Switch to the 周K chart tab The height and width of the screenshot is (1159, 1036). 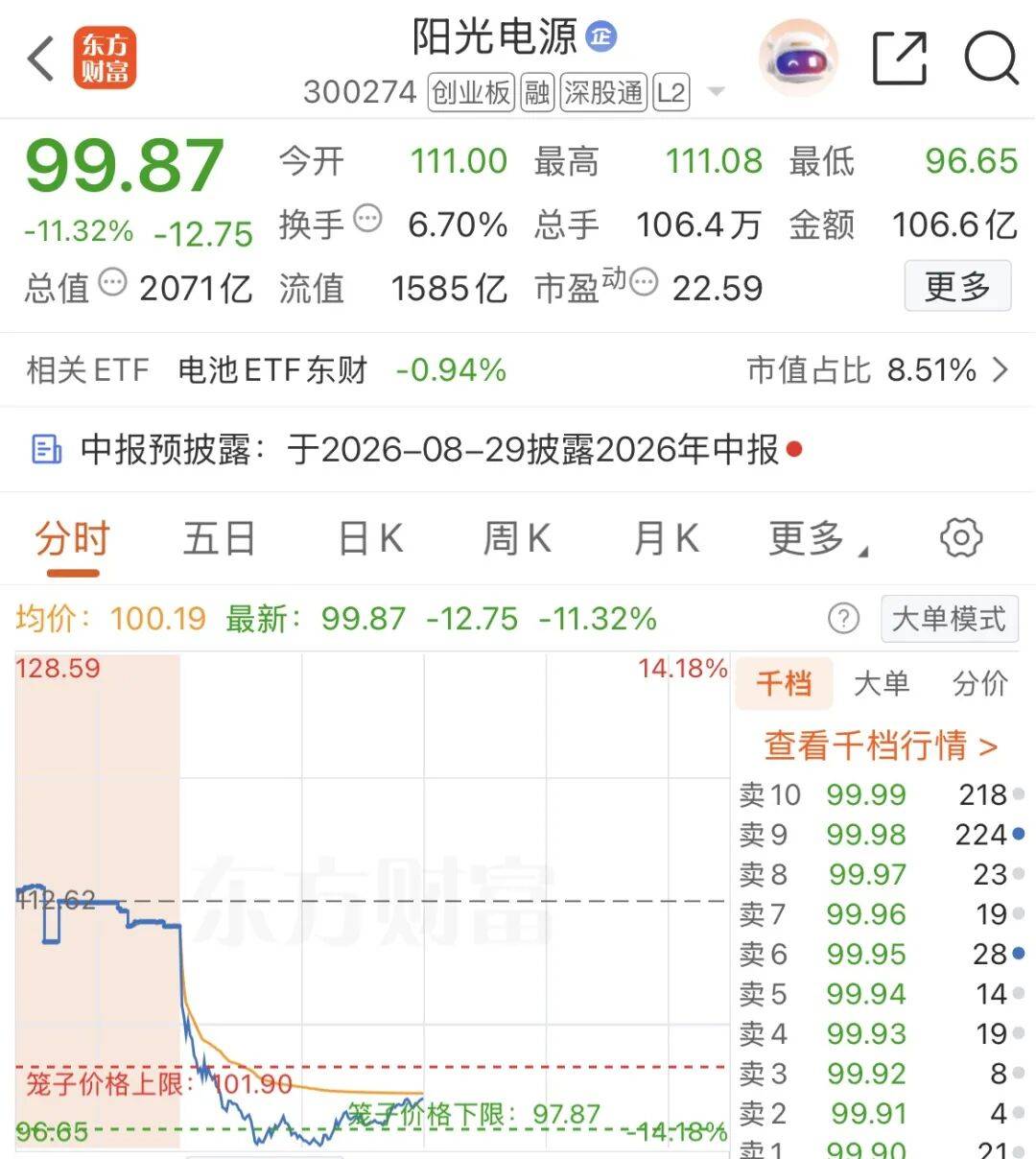point(517,539)
